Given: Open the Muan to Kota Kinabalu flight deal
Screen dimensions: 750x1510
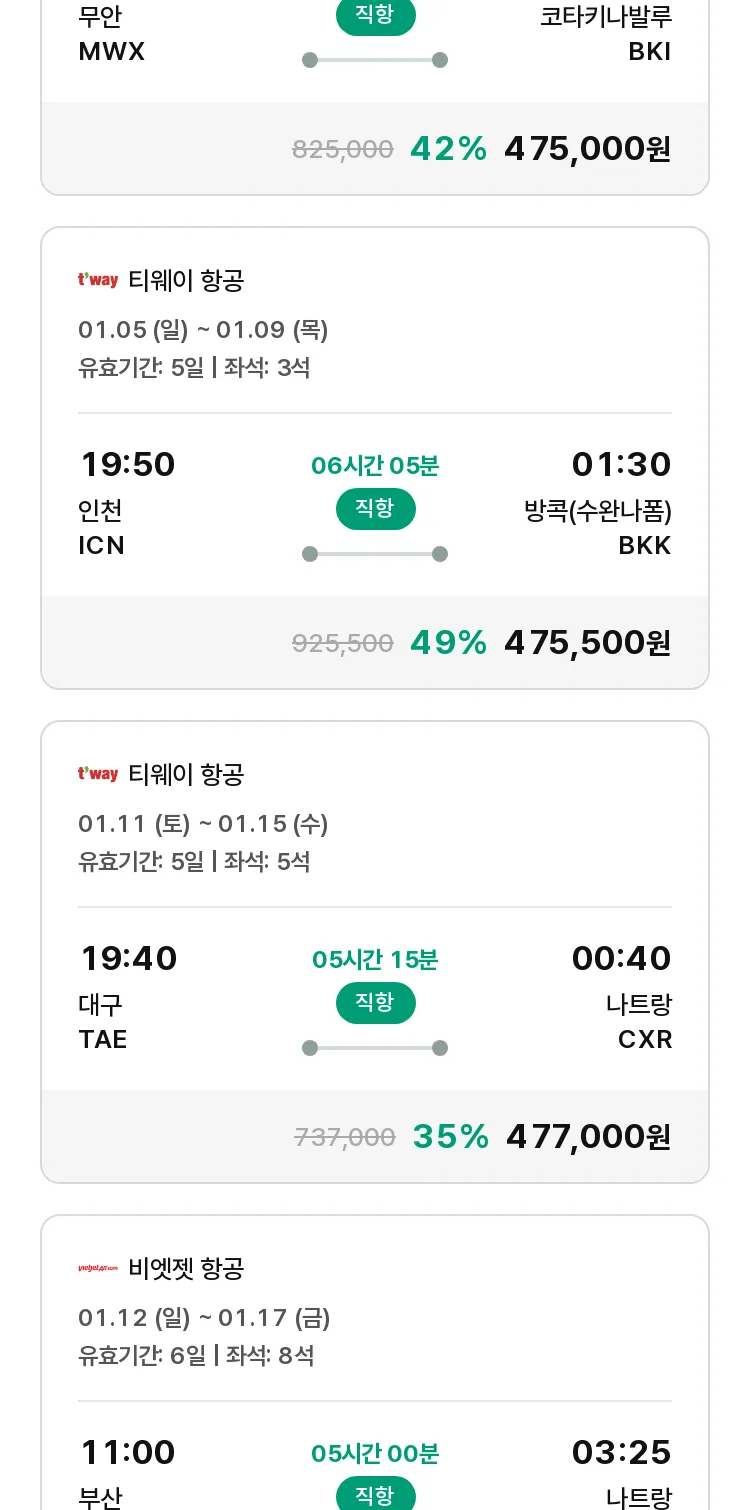Looking at the screenshot, I should tap(375, 97).
